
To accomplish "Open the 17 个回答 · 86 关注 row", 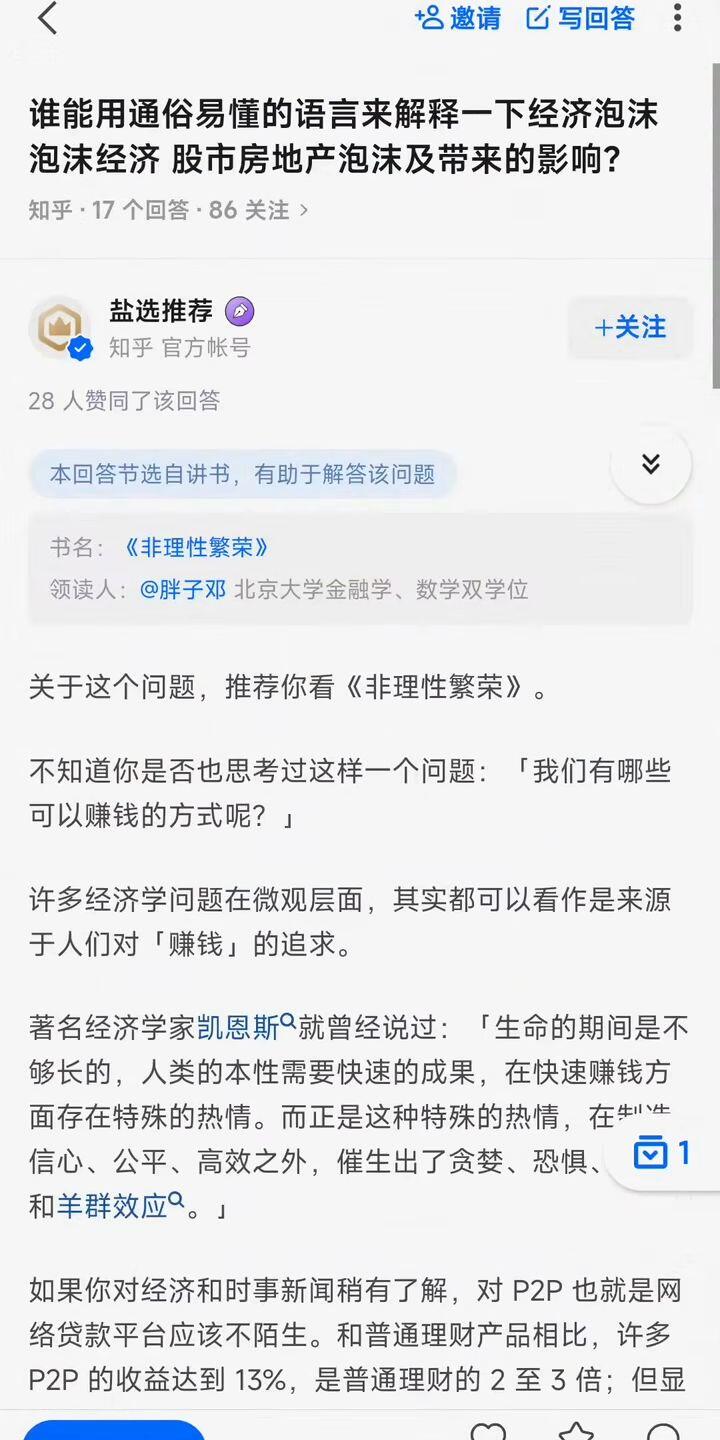I will coord(169,210).
